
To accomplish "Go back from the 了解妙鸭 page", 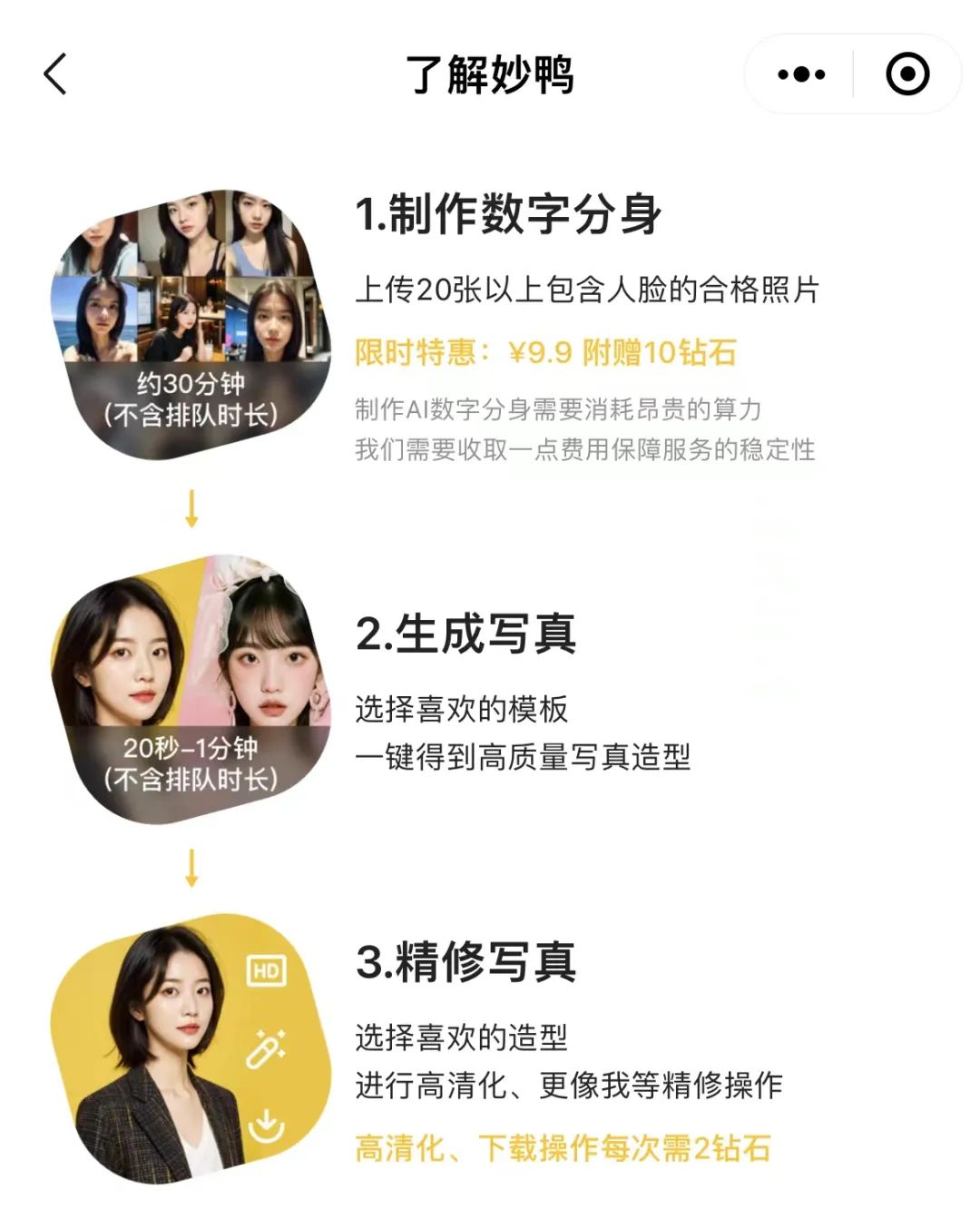I will [56, 74].
